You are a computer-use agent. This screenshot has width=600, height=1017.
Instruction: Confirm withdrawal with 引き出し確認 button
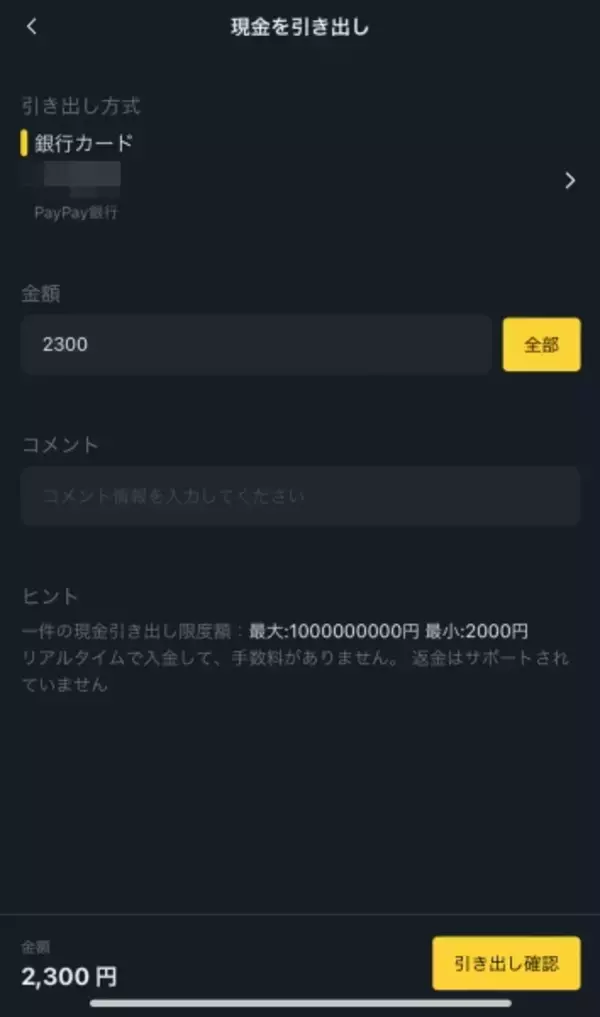point(506,964)
